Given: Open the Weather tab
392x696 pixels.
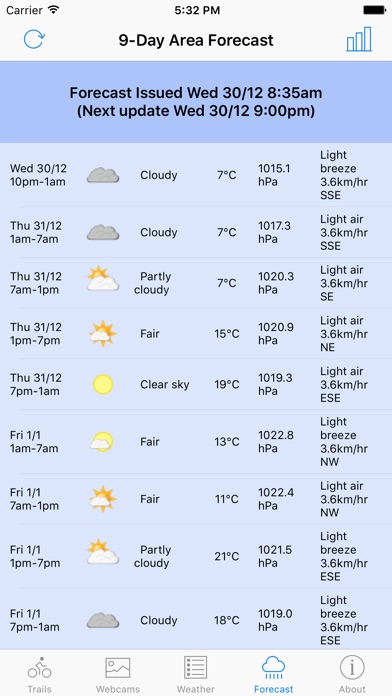Looking at the screenshot, I should coord(196,675).
